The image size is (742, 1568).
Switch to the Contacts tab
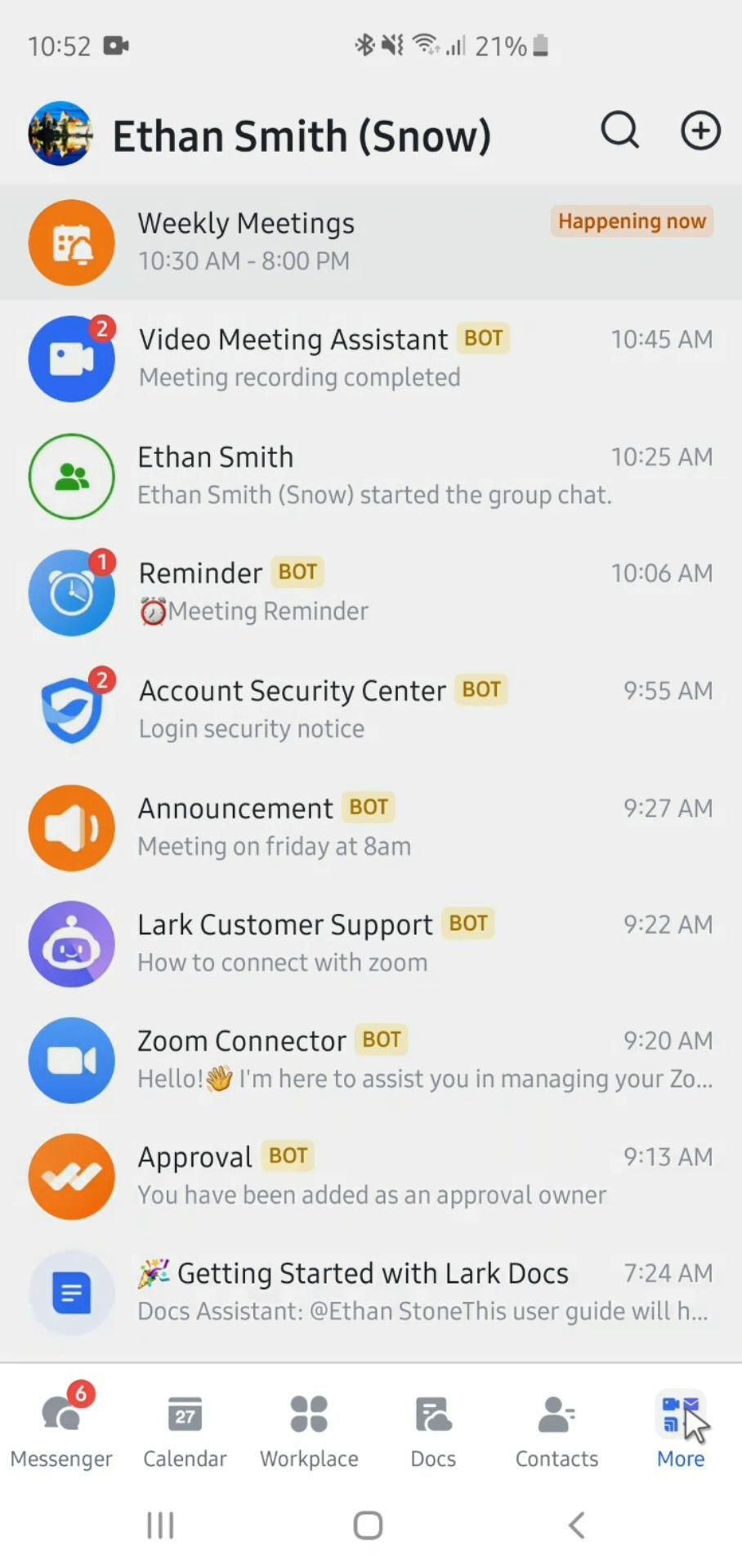point(556,1431)
